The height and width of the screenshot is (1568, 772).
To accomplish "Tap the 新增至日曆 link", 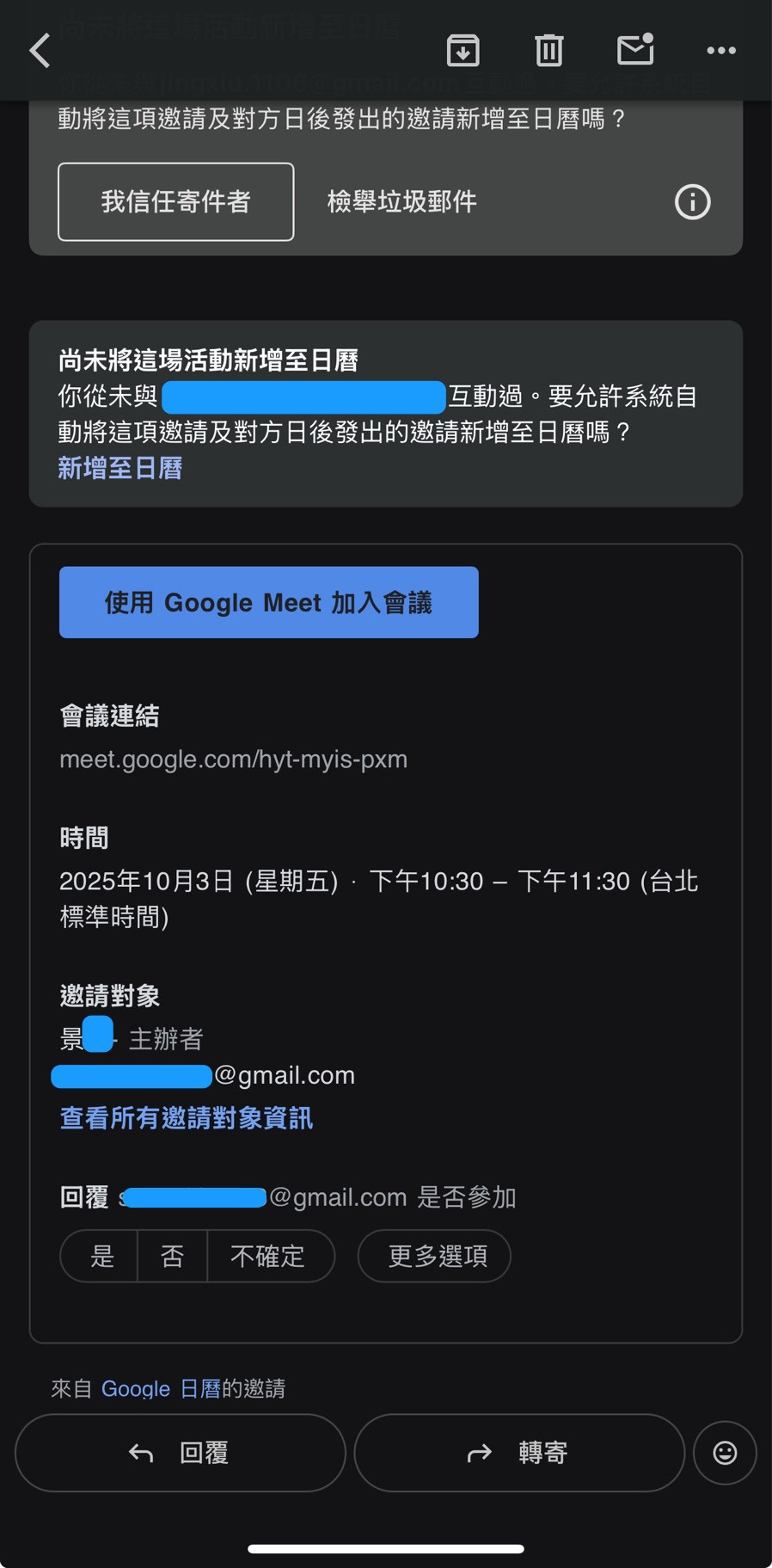I will (x=119, y=468).
